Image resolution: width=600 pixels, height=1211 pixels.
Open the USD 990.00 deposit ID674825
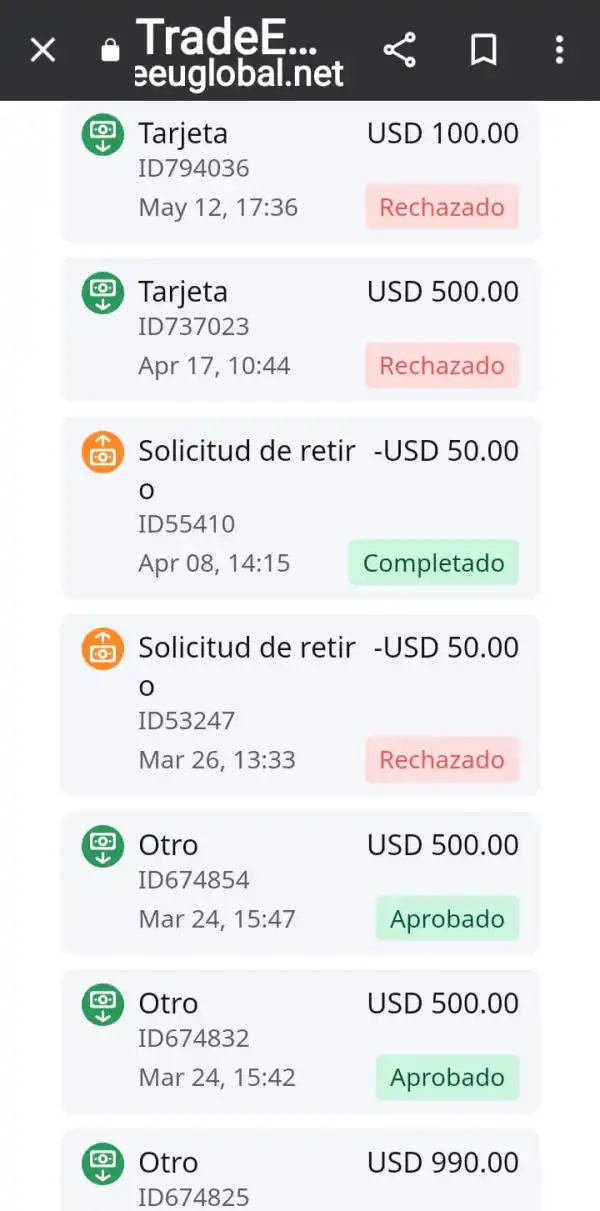point(300,1176)
